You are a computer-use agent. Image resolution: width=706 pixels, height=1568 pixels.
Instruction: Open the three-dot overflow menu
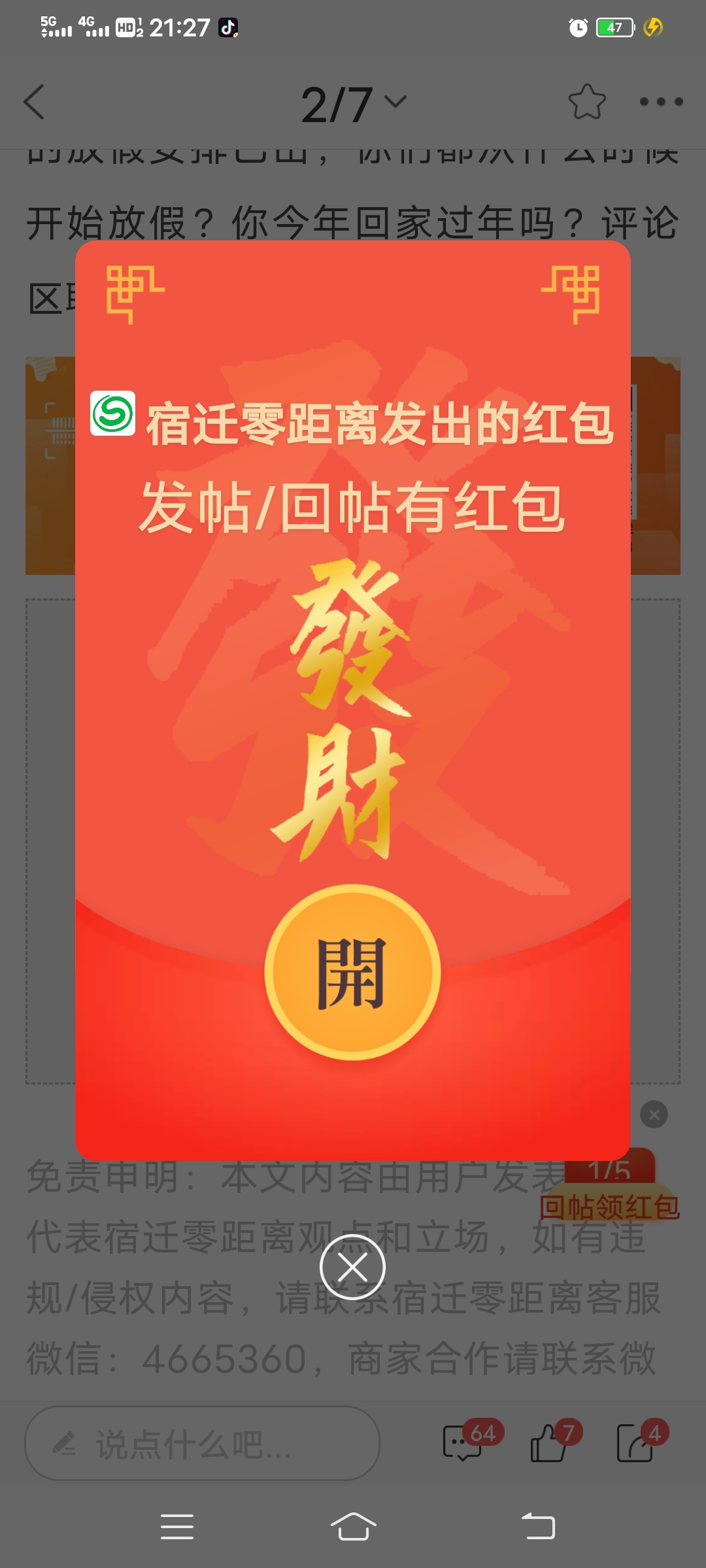[661, 102]
